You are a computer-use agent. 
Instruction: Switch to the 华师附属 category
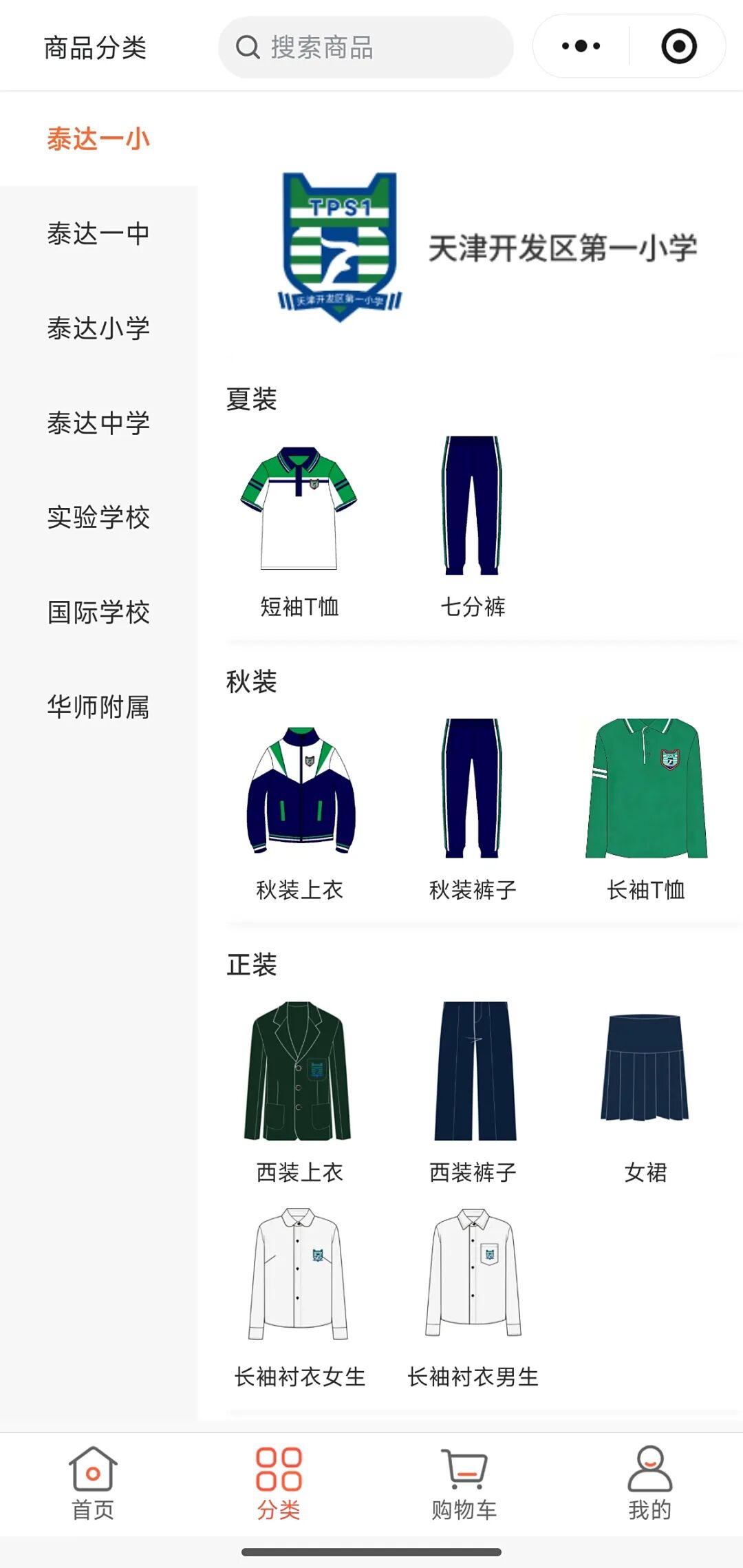click(98, 707)
